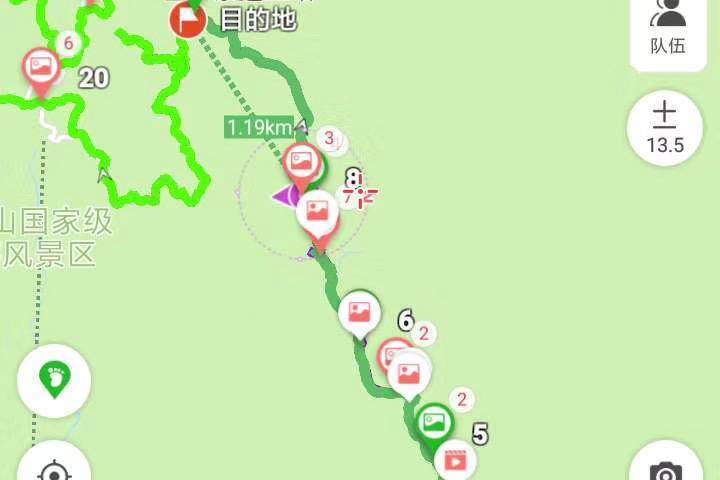Open the photo marker with badge 3
Screen dimensions: 720x480
pyautogui.click(x=301, y=162)
